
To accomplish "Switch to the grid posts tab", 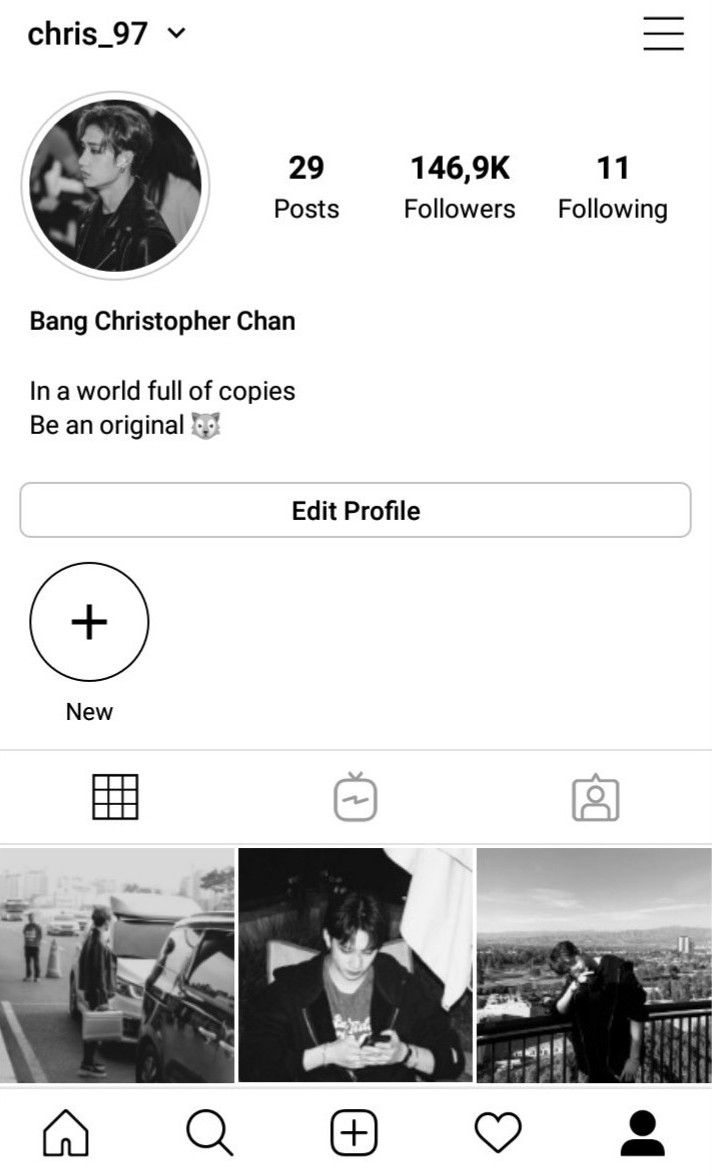I will tap(115, 797).
